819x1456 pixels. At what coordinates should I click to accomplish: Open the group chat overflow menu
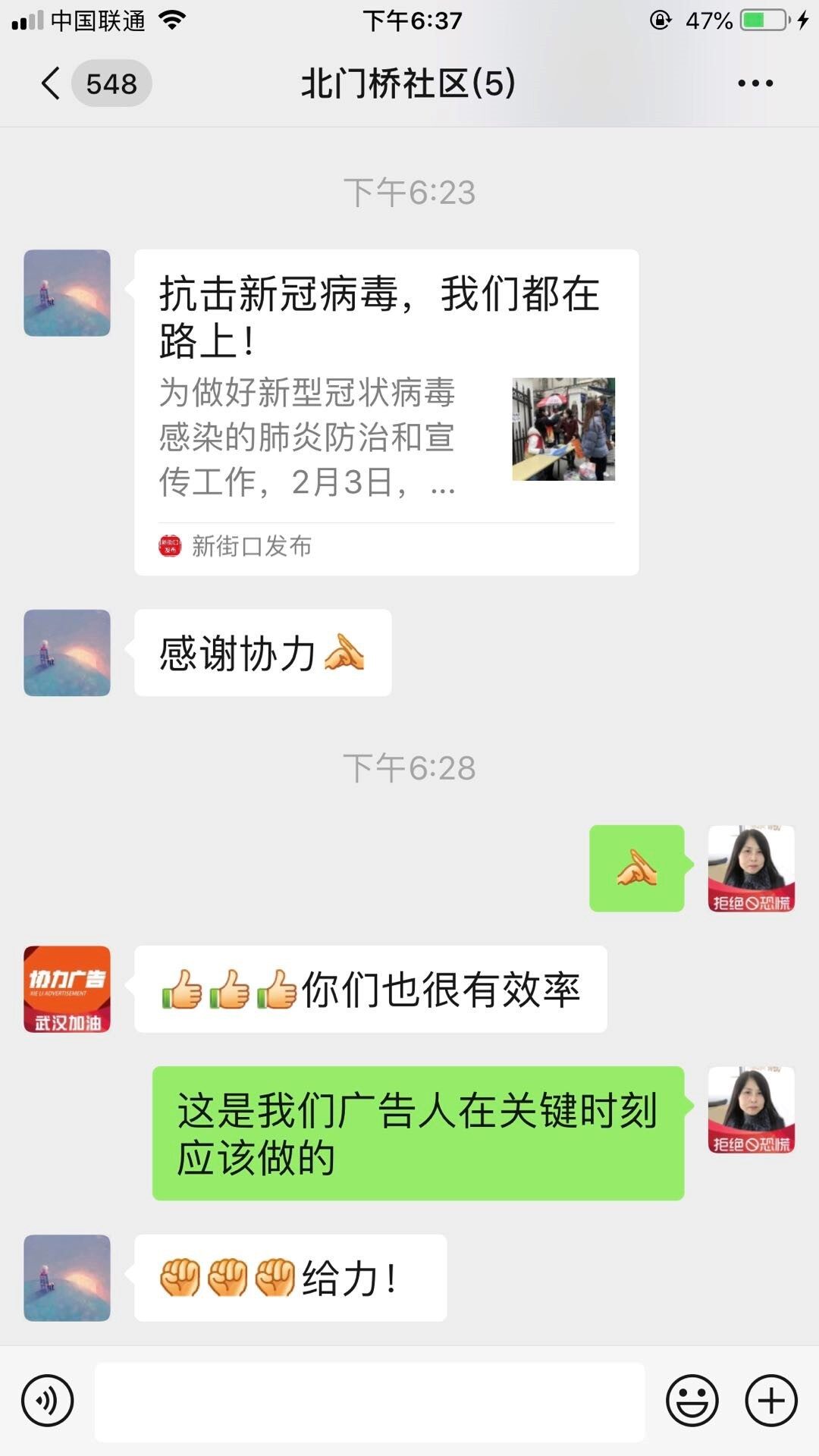(755, 83)
